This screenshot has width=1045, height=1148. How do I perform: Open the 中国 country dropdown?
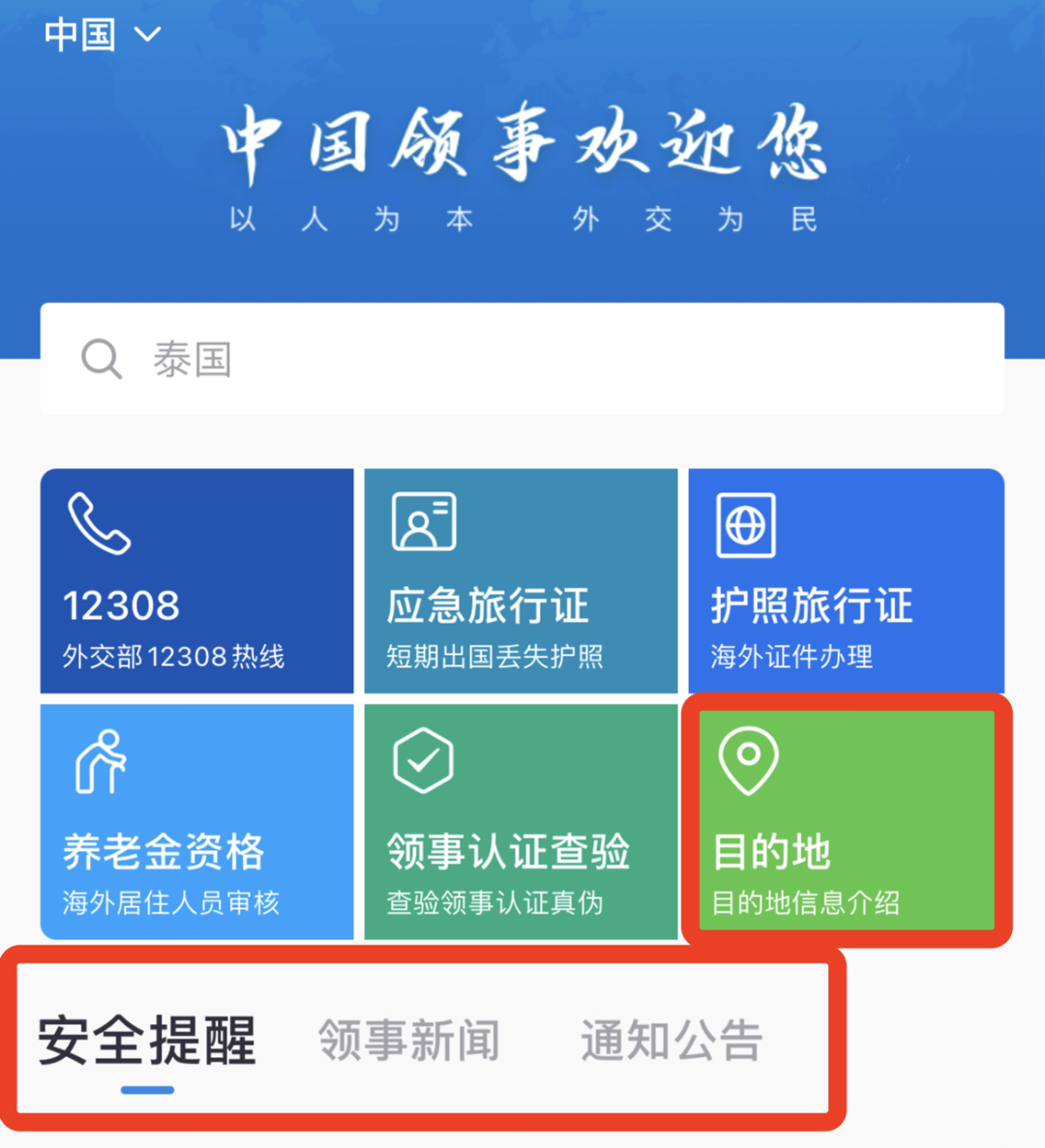(x=102, y=35)
